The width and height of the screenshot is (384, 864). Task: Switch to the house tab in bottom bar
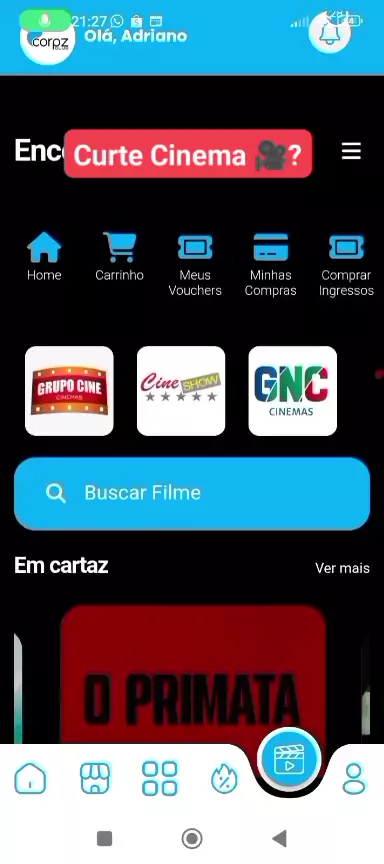tap(30, 778)
